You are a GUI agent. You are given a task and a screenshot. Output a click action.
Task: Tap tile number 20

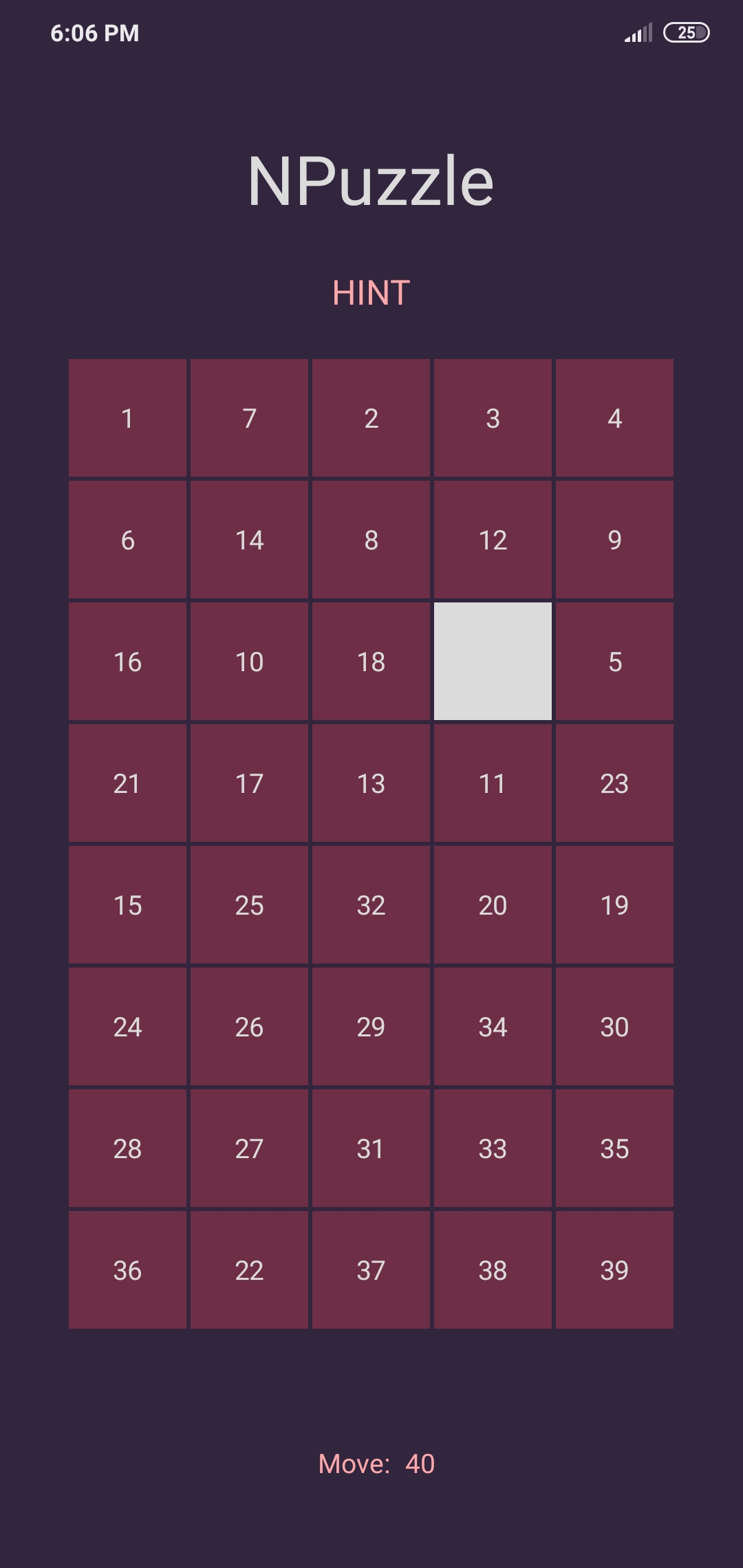pyautogui.click(x=493, y=905)
